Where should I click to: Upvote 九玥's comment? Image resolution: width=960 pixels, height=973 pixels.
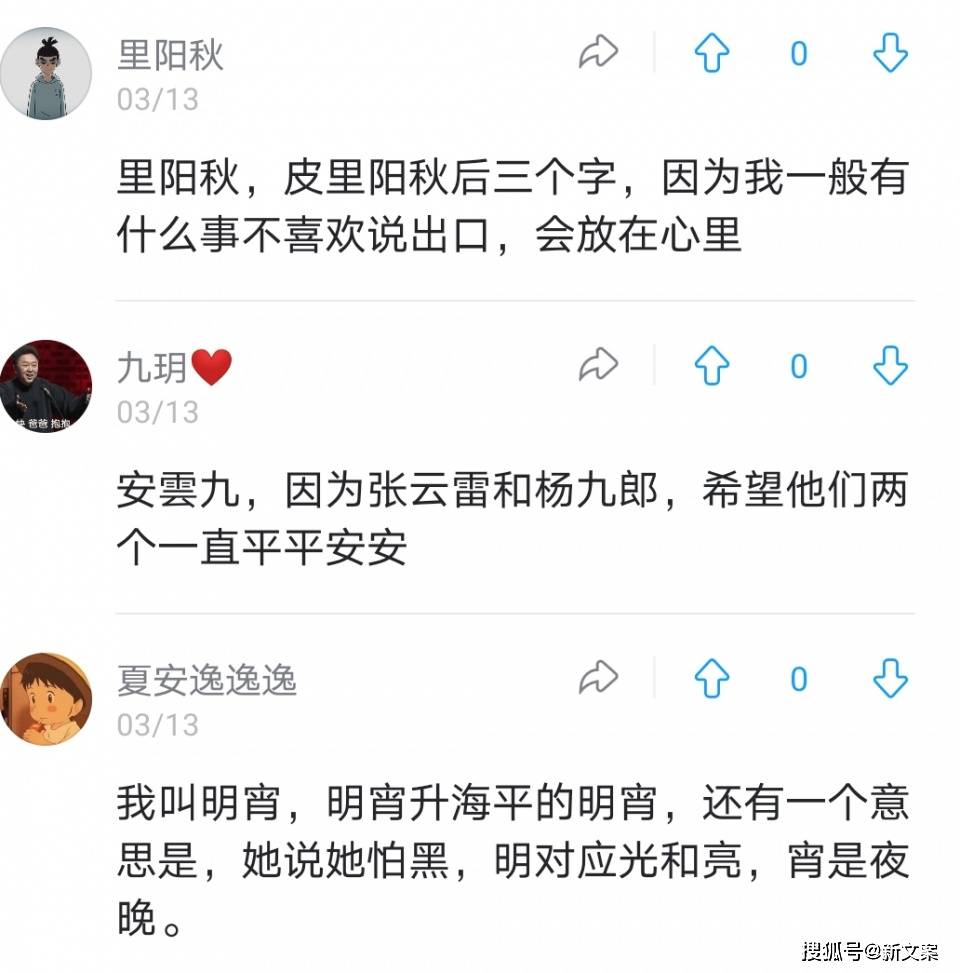tap(712, 366)
